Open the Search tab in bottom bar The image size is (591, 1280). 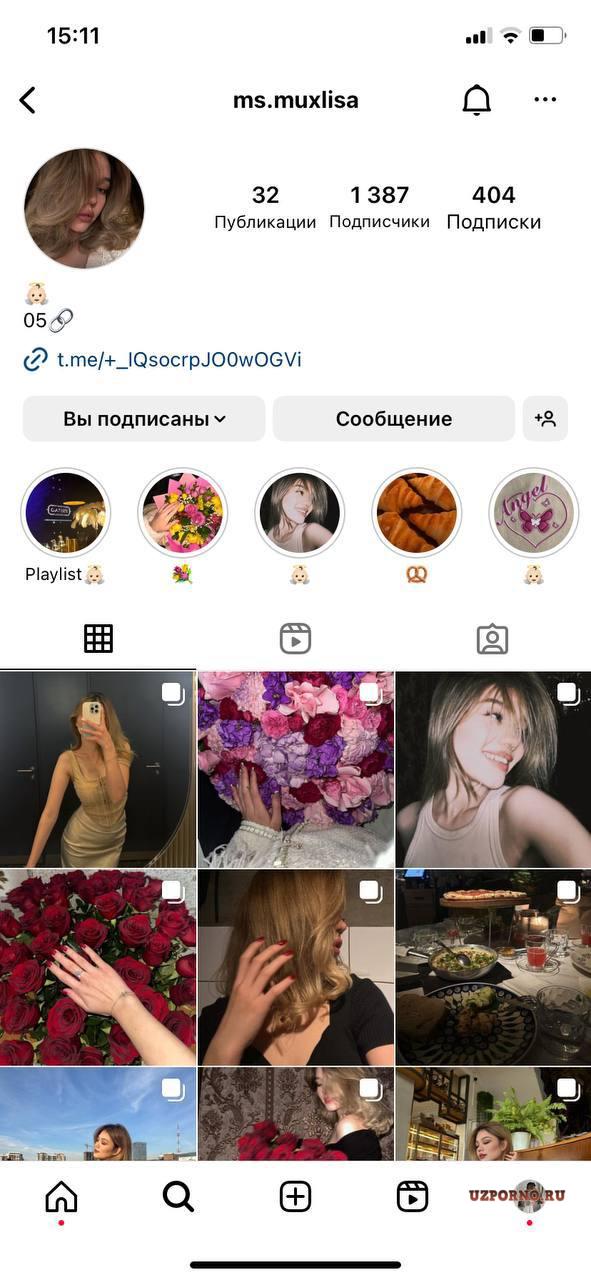click(x=178, y=1196)
